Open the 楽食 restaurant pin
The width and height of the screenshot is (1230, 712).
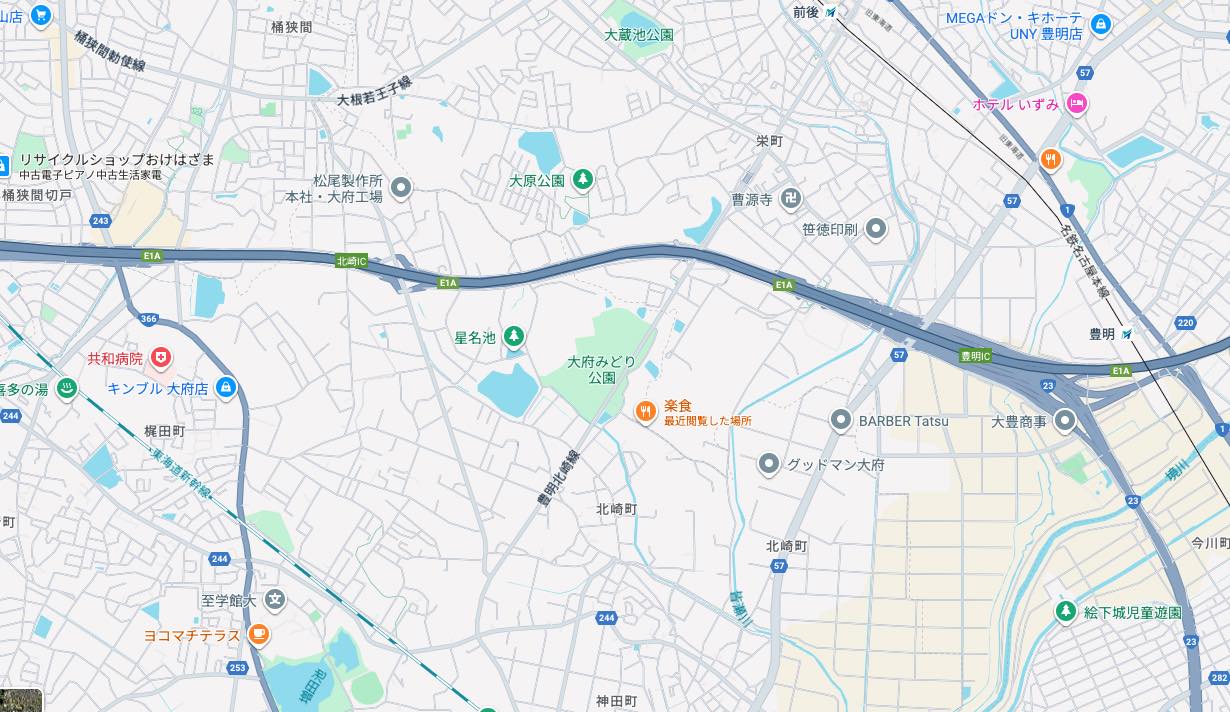646,411
